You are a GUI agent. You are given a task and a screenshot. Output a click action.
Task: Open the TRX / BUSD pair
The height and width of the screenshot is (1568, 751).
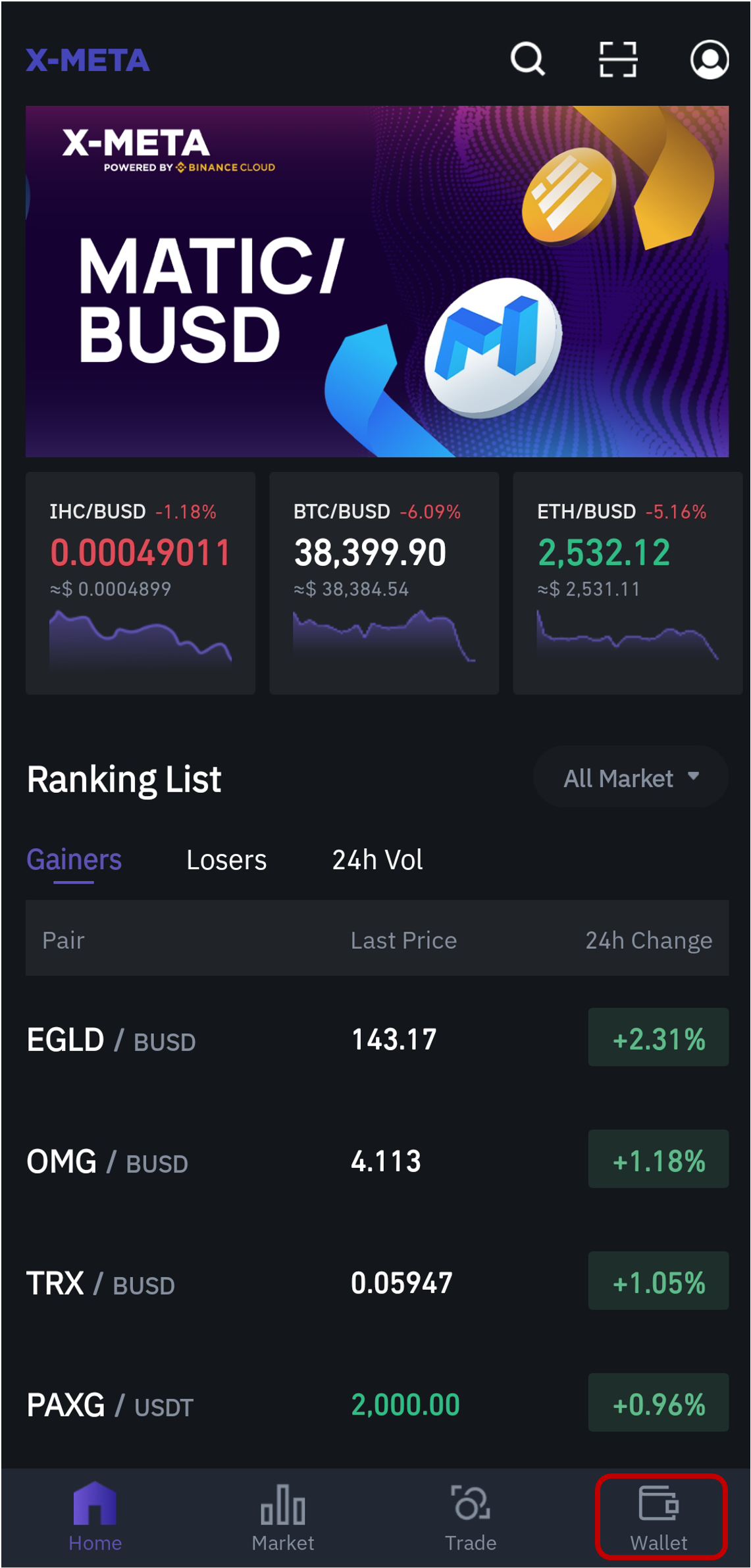tap(376, 1282)
